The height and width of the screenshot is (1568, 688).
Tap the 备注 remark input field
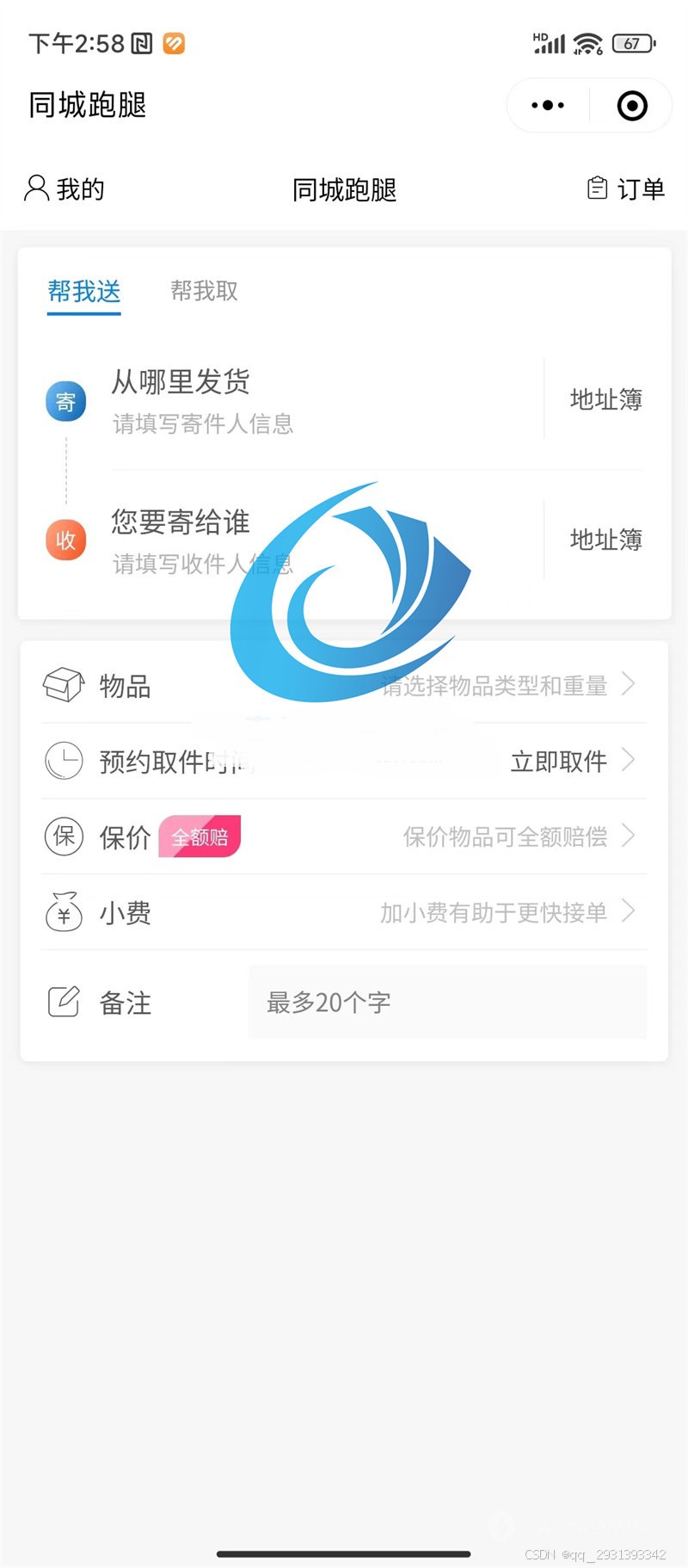pyautogui.click(x=447, y=1002)
